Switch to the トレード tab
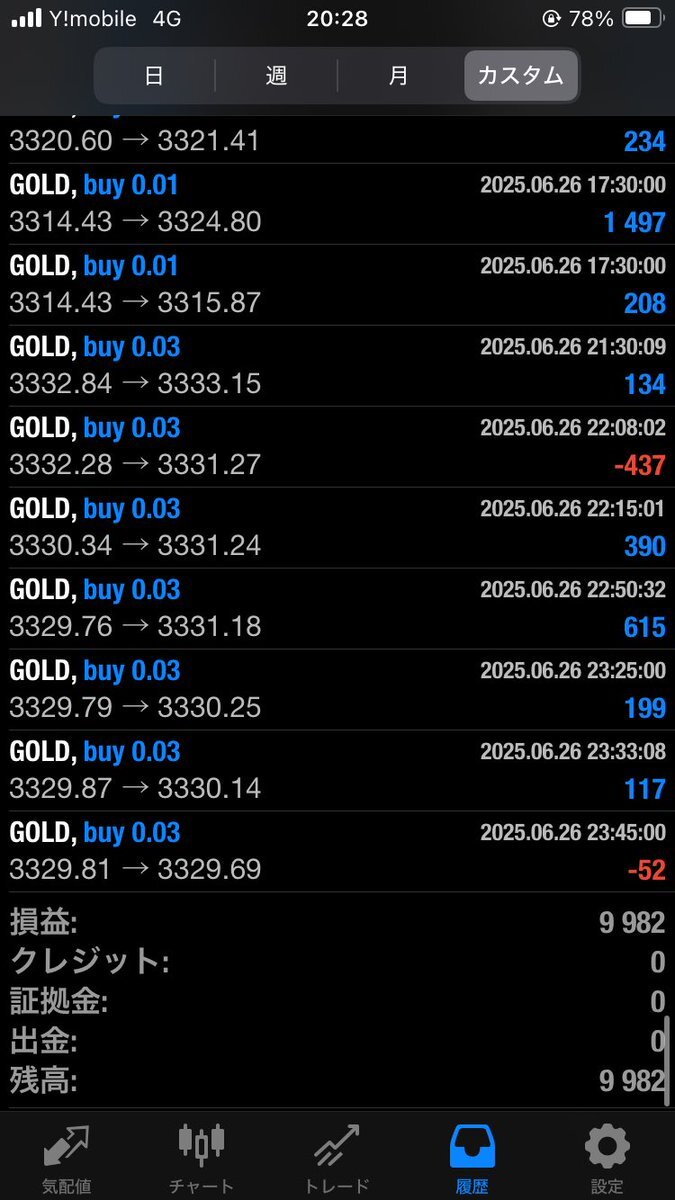This screenshot has height=1200, width=675. click(337, 1158)
